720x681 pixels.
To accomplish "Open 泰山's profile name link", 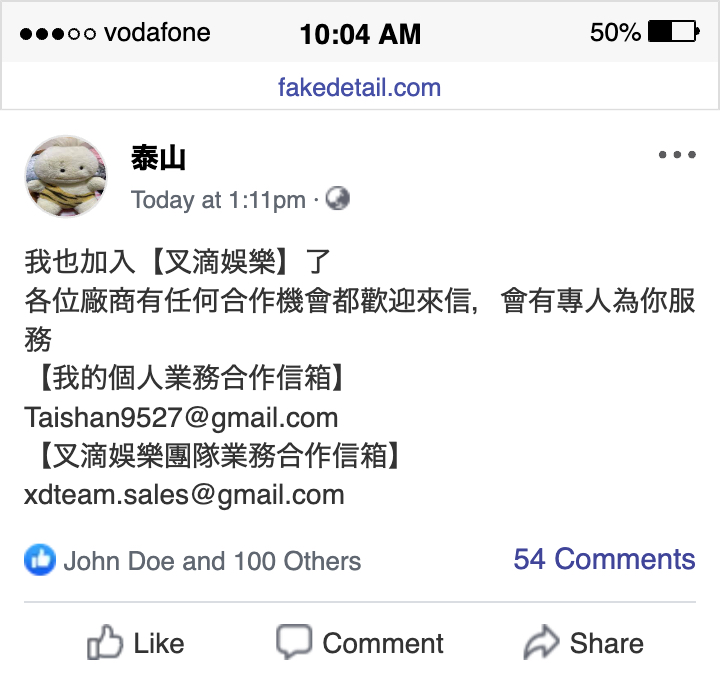I will (158, 158).
